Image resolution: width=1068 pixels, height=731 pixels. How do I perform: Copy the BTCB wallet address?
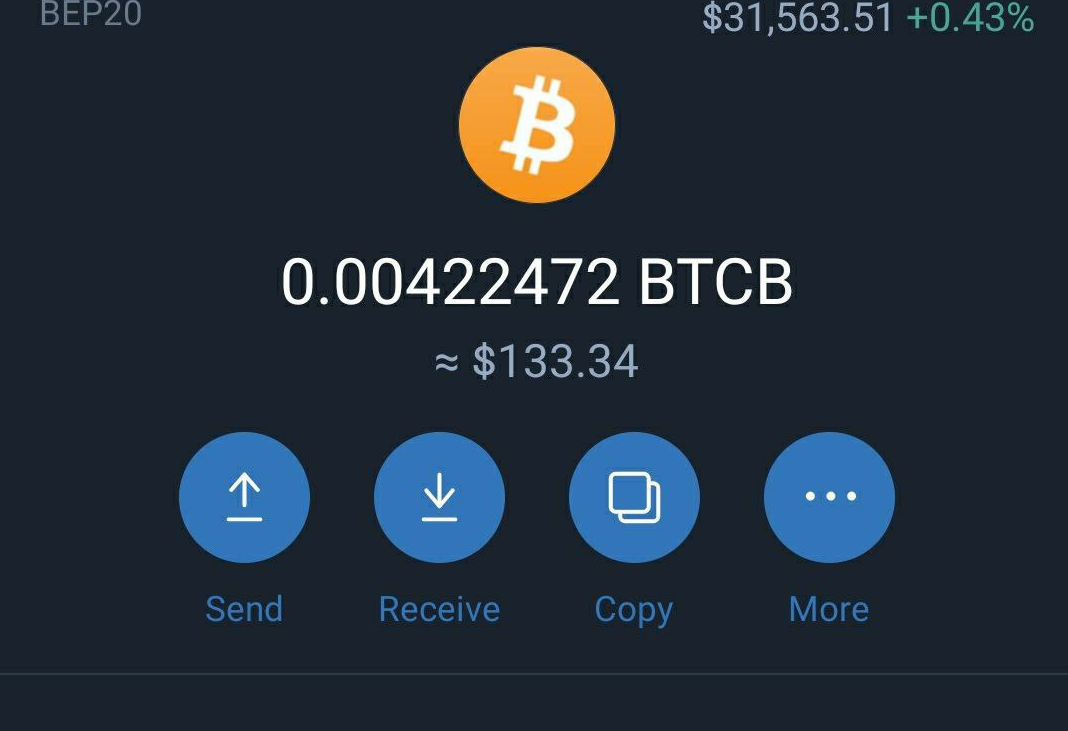point(634,497)
